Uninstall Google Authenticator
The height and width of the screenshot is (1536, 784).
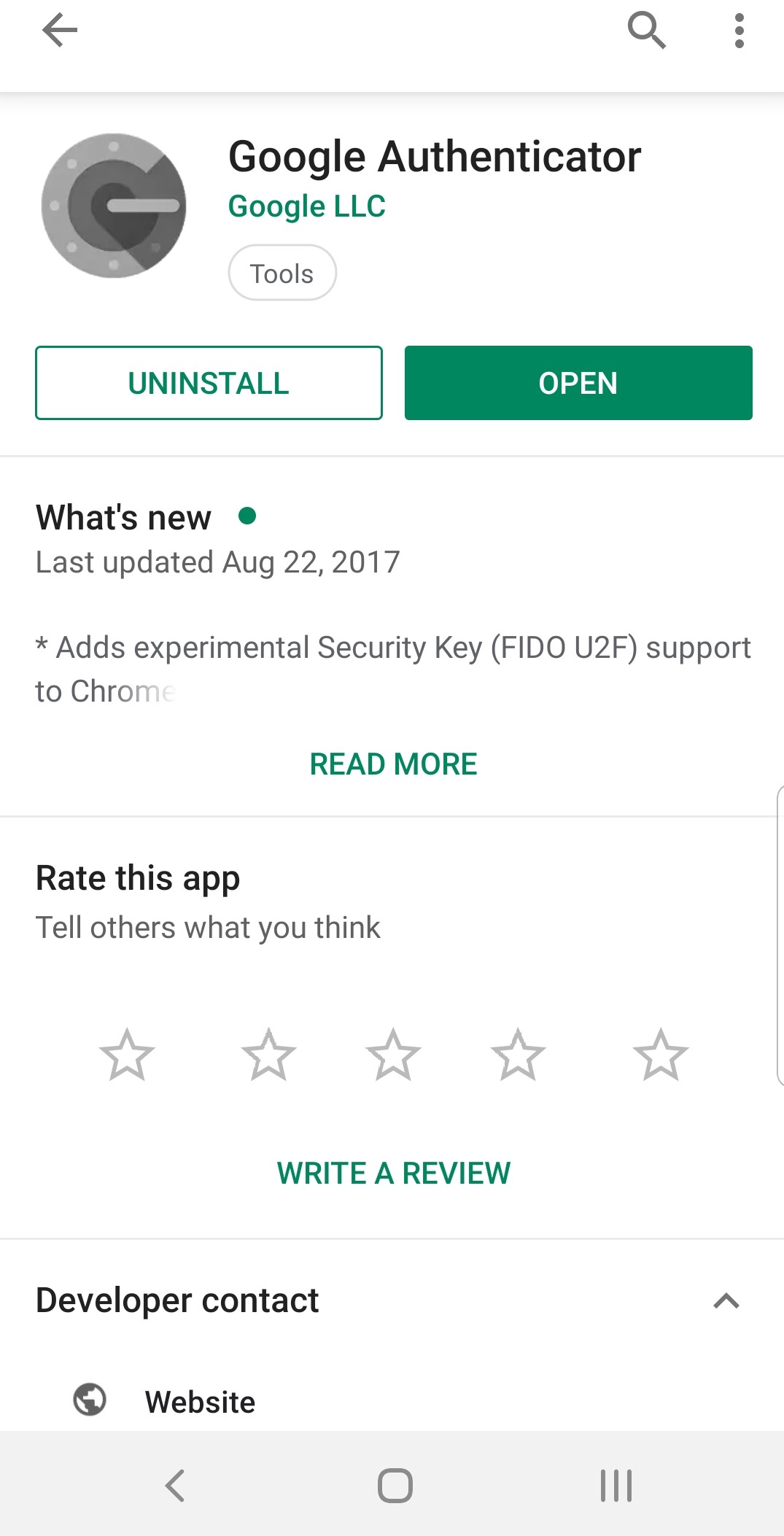tap(209, 383)
